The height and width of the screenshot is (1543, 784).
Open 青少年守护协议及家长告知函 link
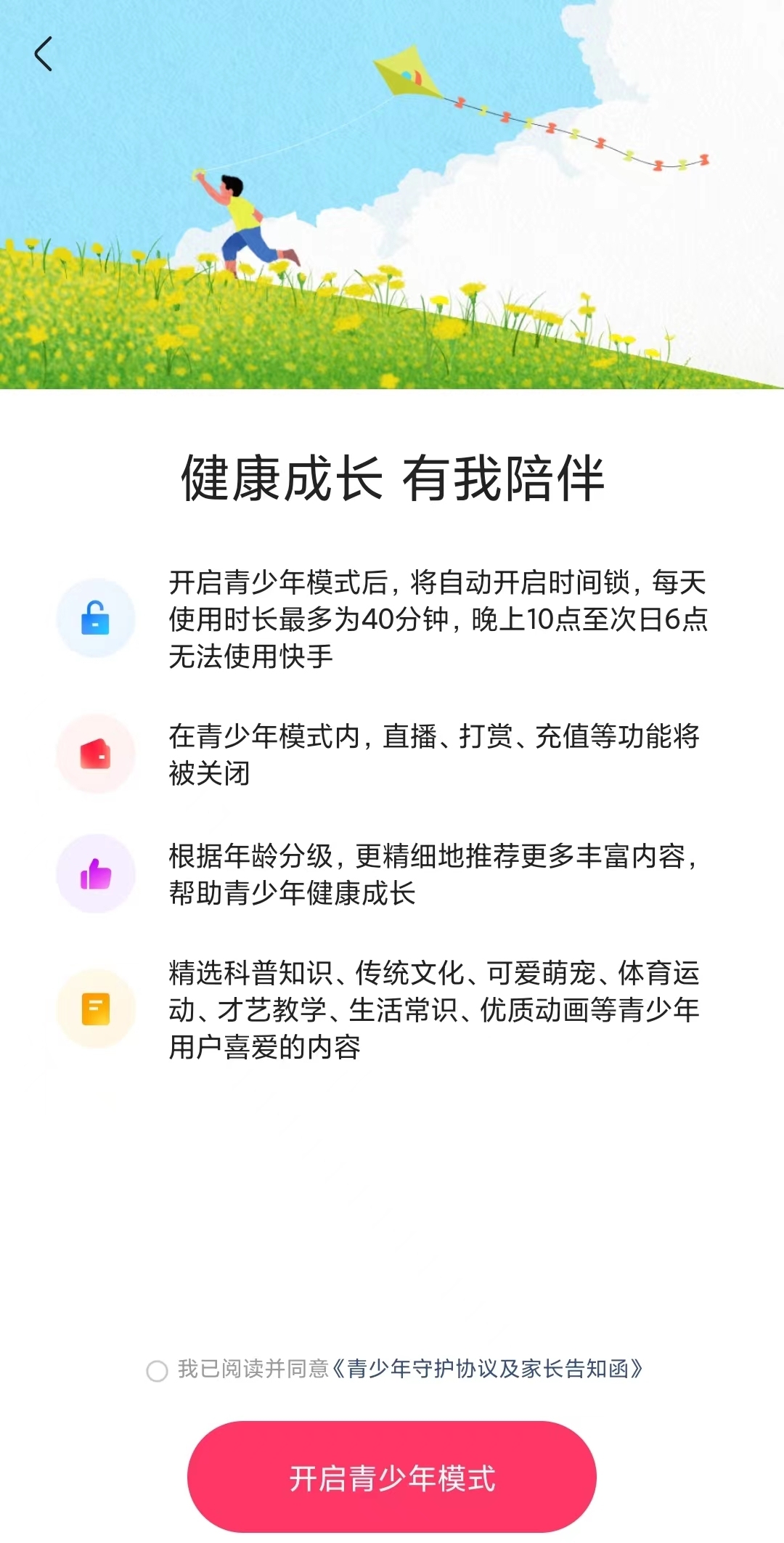(487, 1369)
